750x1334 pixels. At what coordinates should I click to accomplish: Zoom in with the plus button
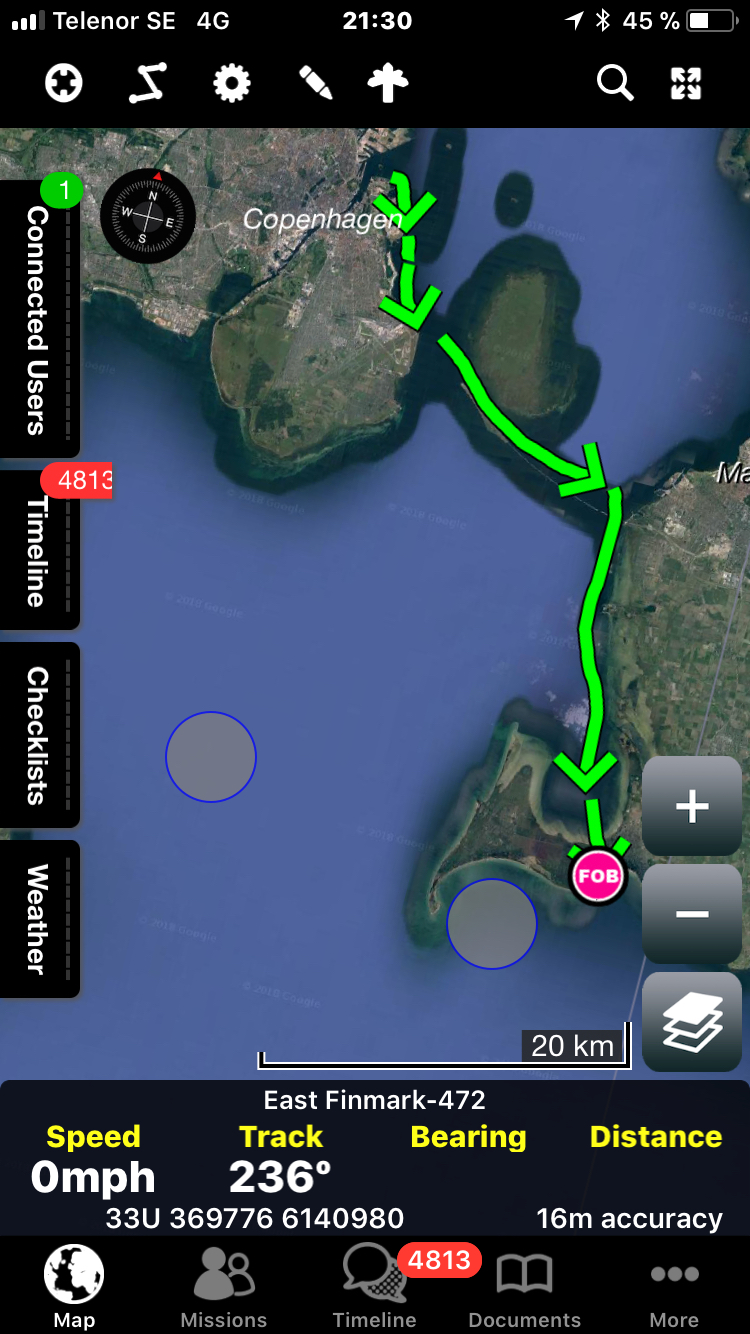[692, 806]
